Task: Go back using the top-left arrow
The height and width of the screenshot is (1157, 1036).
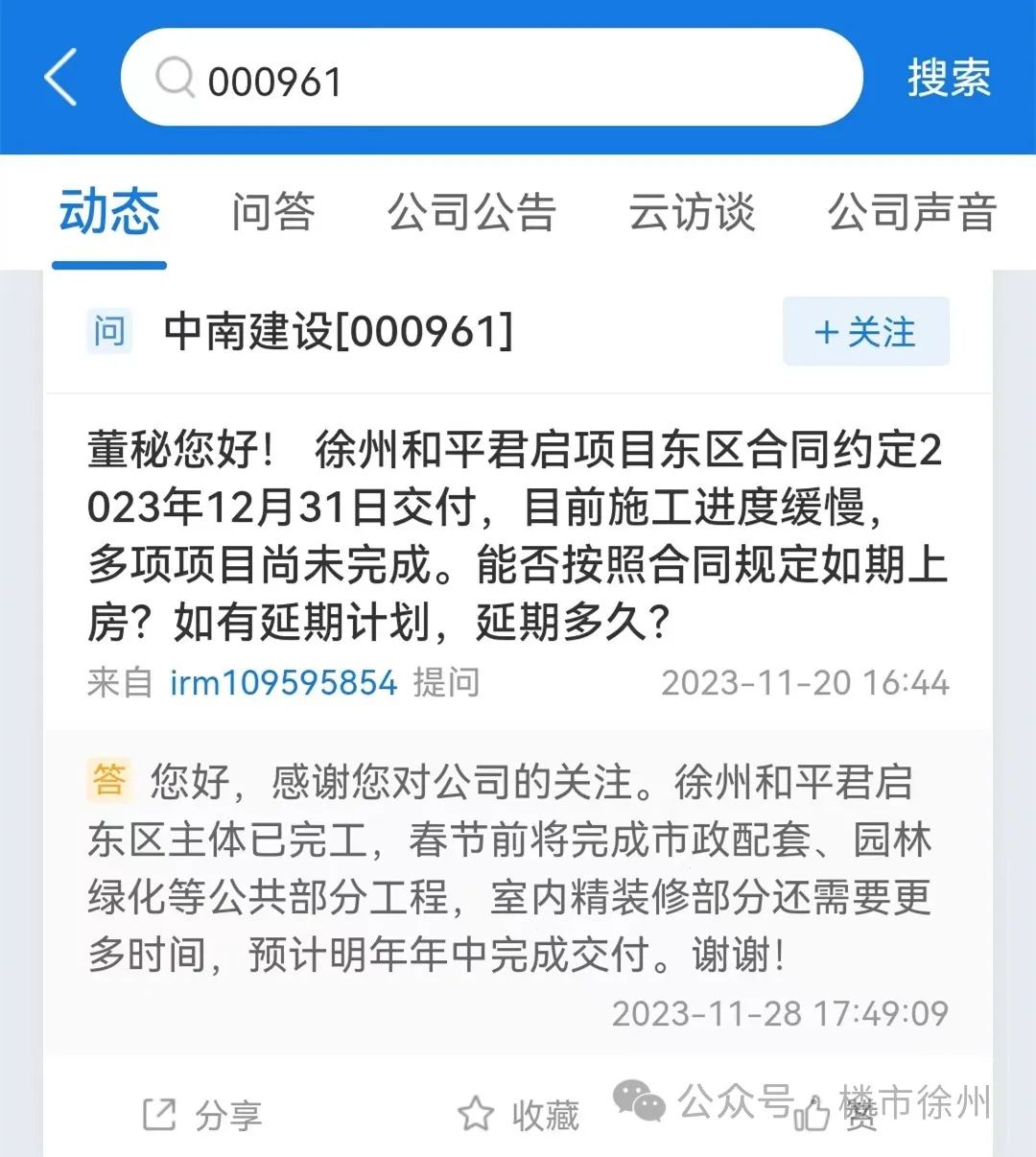Action: pyautogui.click(x=60, y=78)
